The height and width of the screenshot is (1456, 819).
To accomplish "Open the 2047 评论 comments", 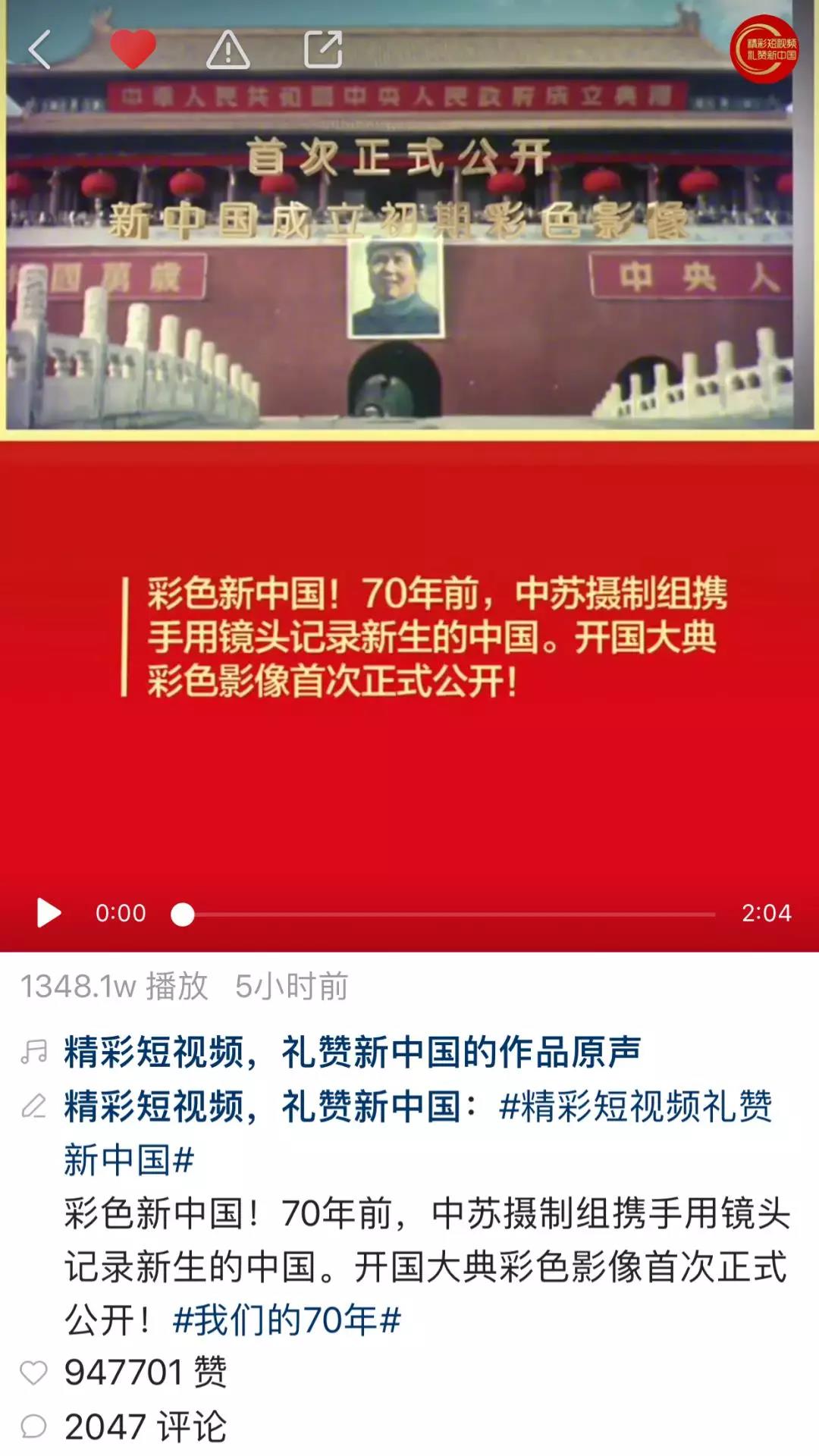I will click(x=144, y=1427).
